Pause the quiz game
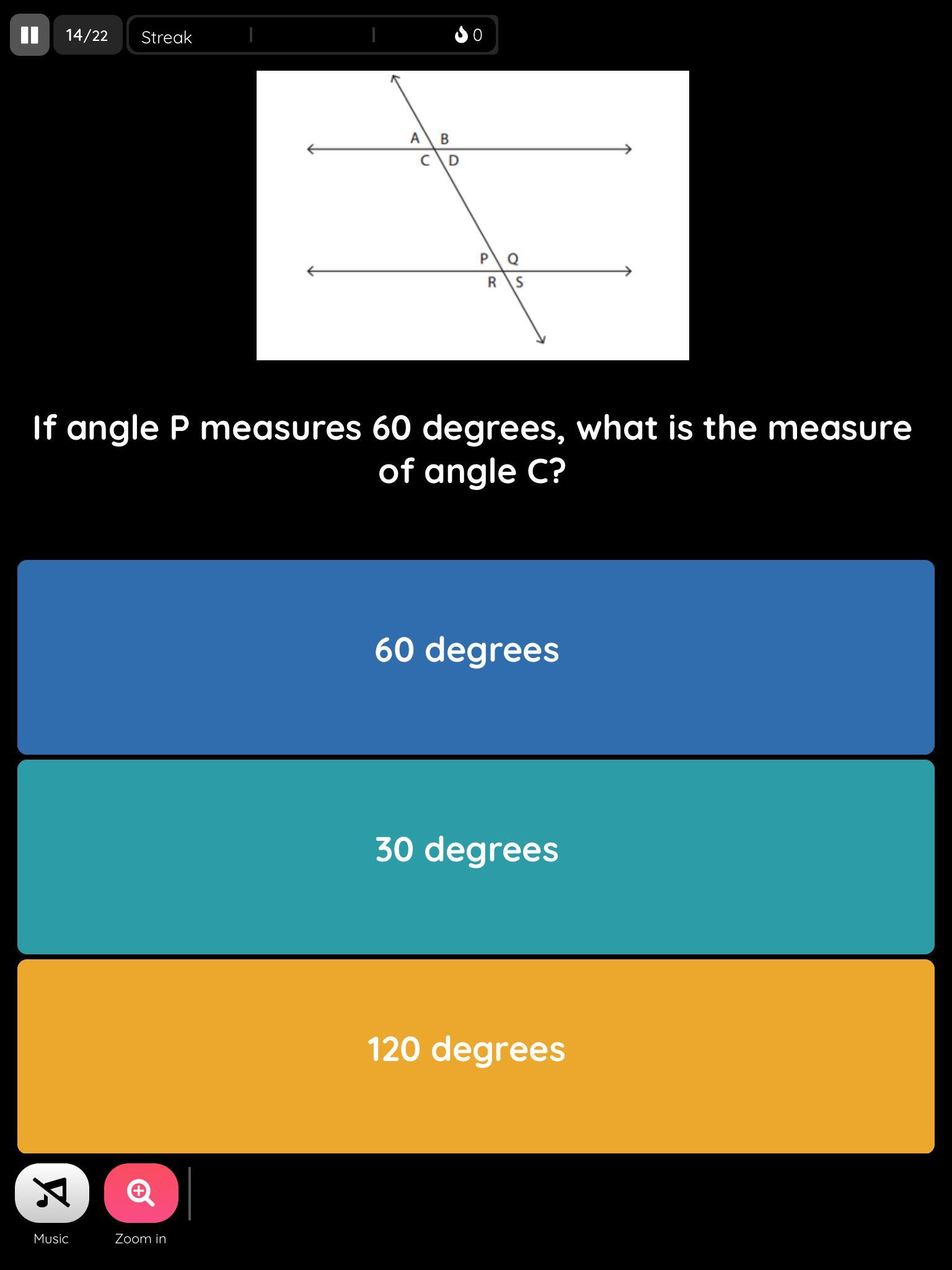This screenshot has height=1270, width=952. click(x=29, y=35)
